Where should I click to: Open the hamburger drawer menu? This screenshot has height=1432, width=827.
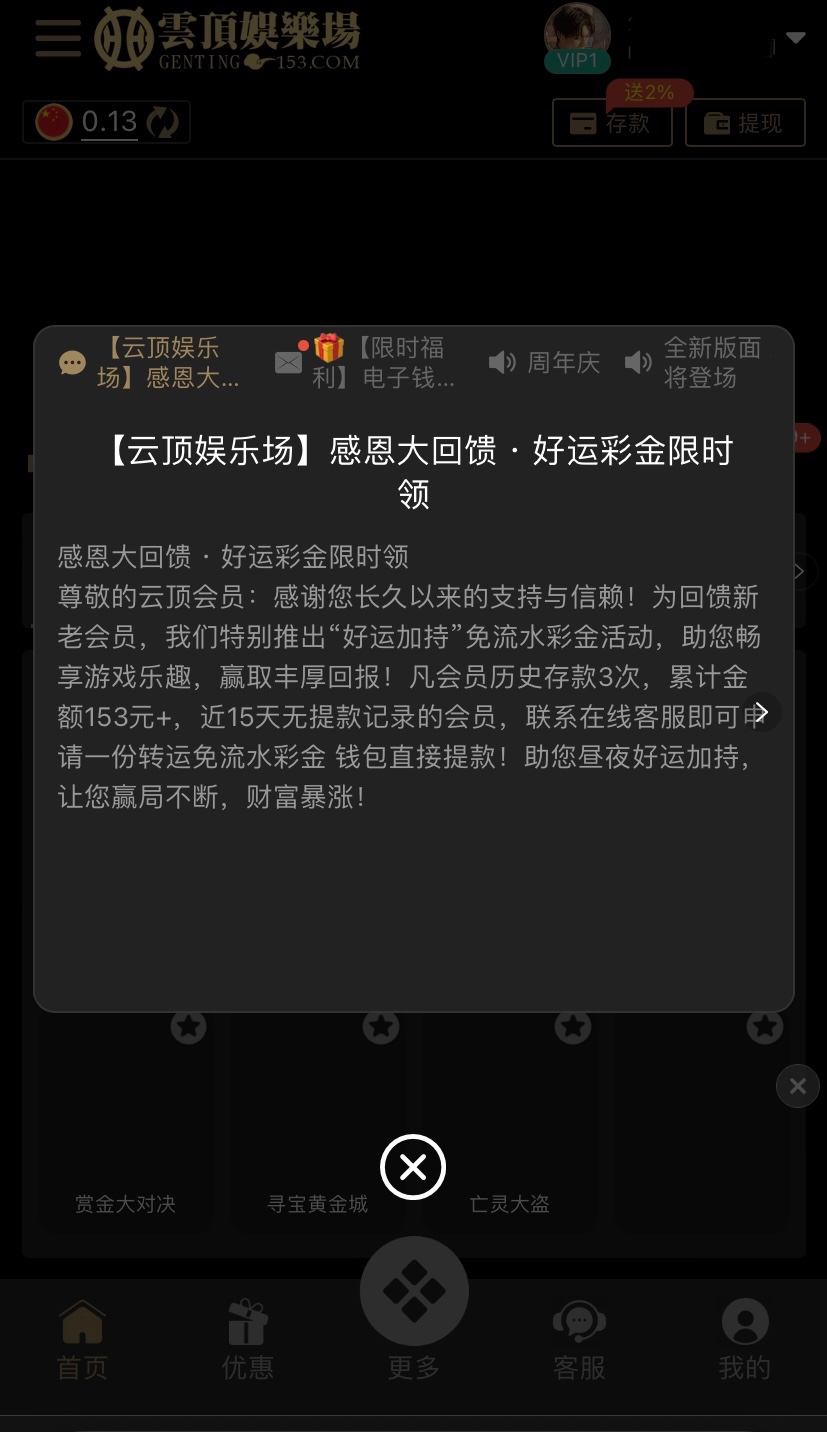(57, 38)
